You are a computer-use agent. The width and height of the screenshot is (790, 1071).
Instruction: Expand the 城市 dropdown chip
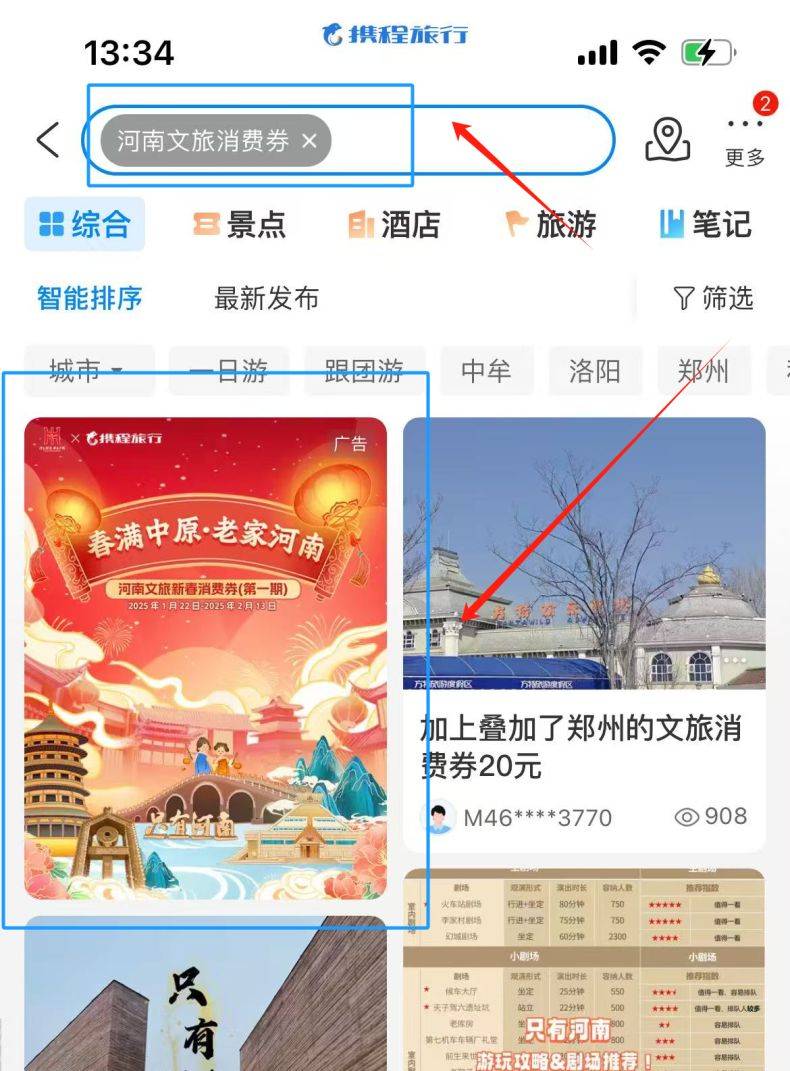tap(88, 372)
